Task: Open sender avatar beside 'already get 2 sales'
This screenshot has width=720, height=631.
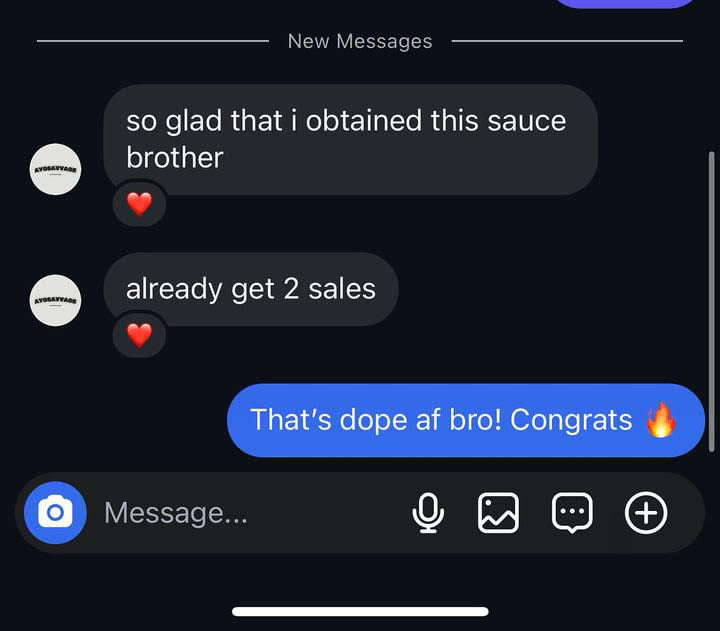Action: (55, 300)
